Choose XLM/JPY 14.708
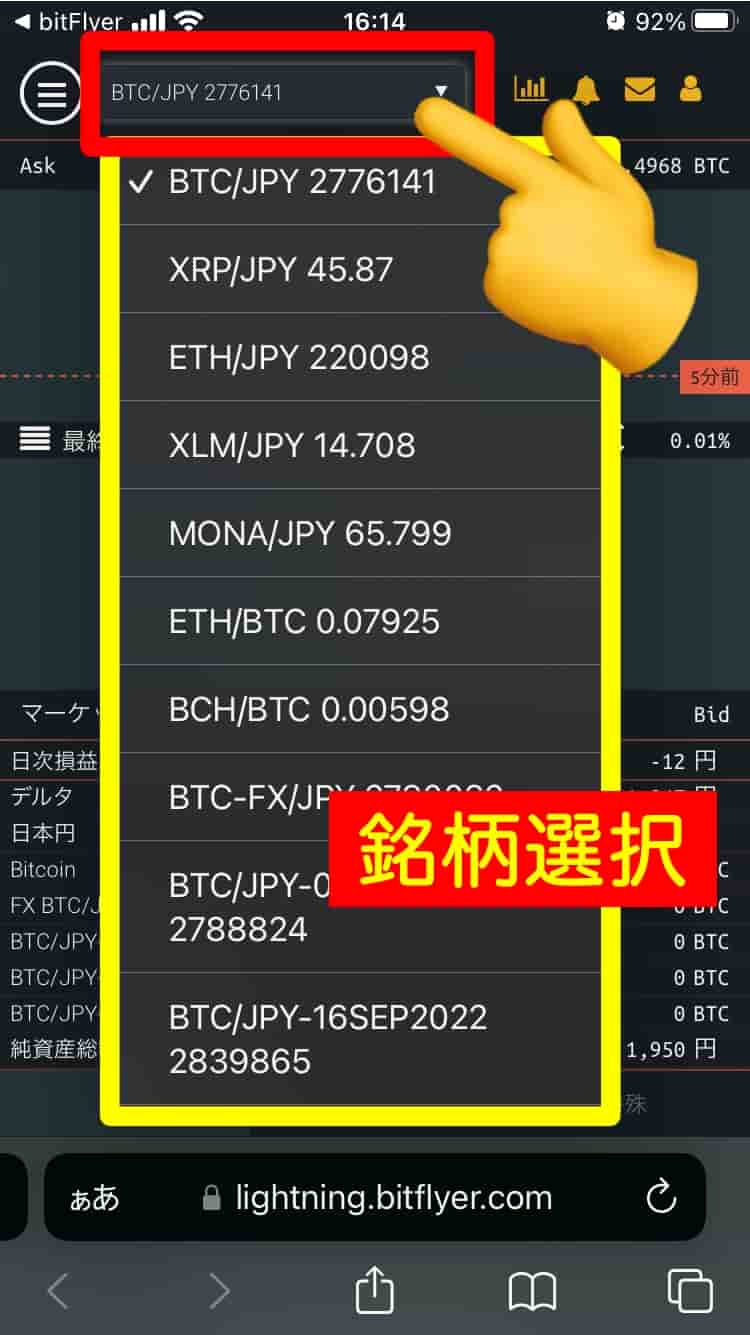 click(292, 445)
